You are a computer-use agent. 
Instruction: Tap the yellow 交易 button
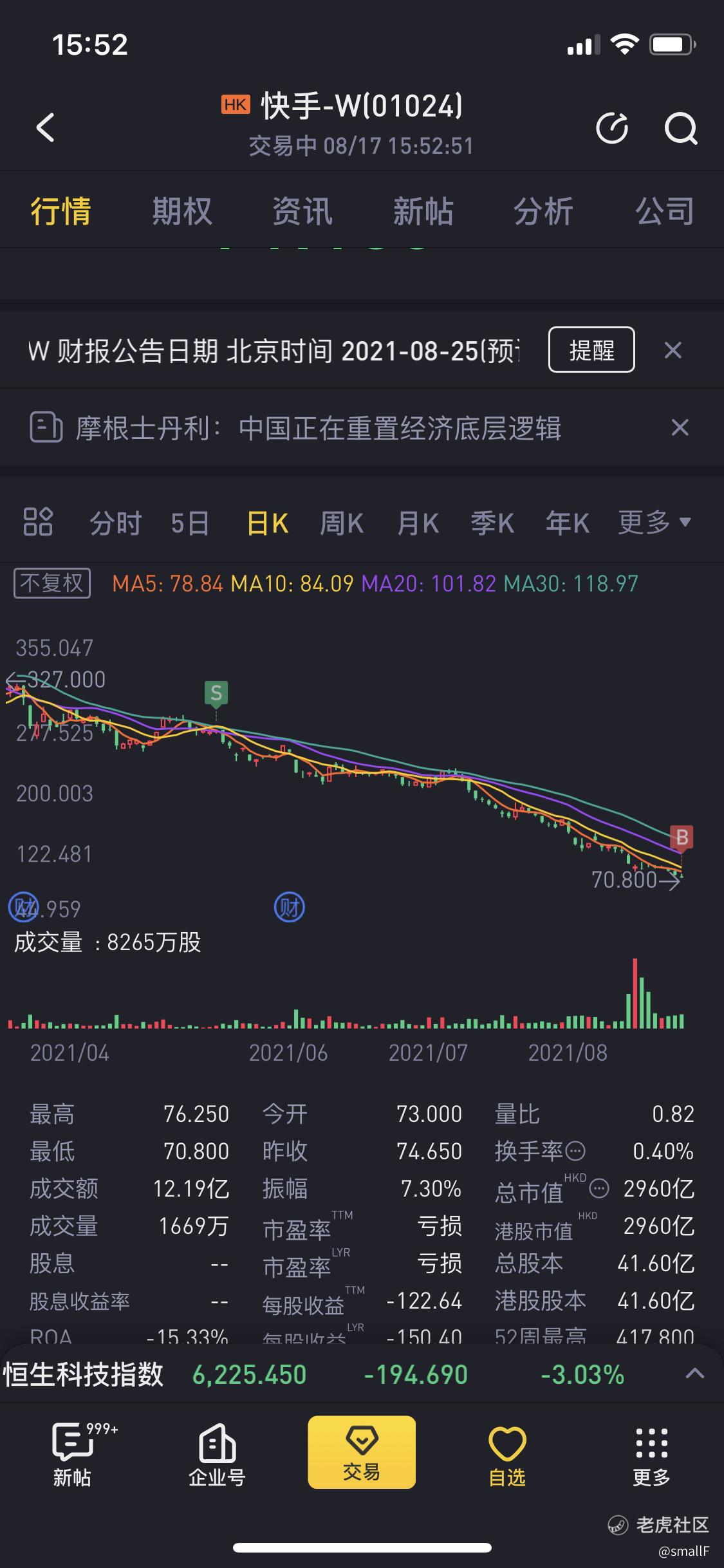tap(362, 1452)
